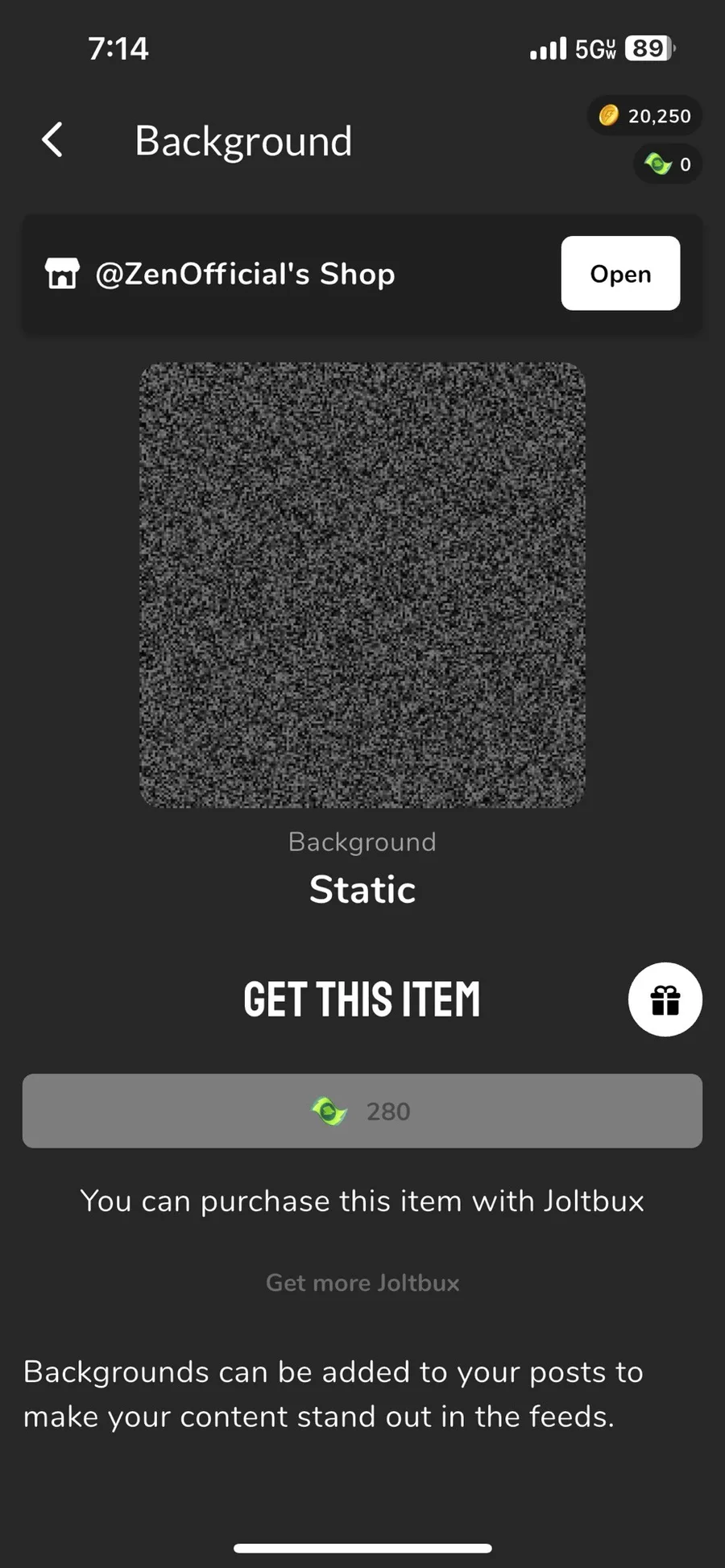Follow the Get more Joltbux link
Image resolution: width=725 pixels, height=1568 pixels.
click(x=362, y=1283)
